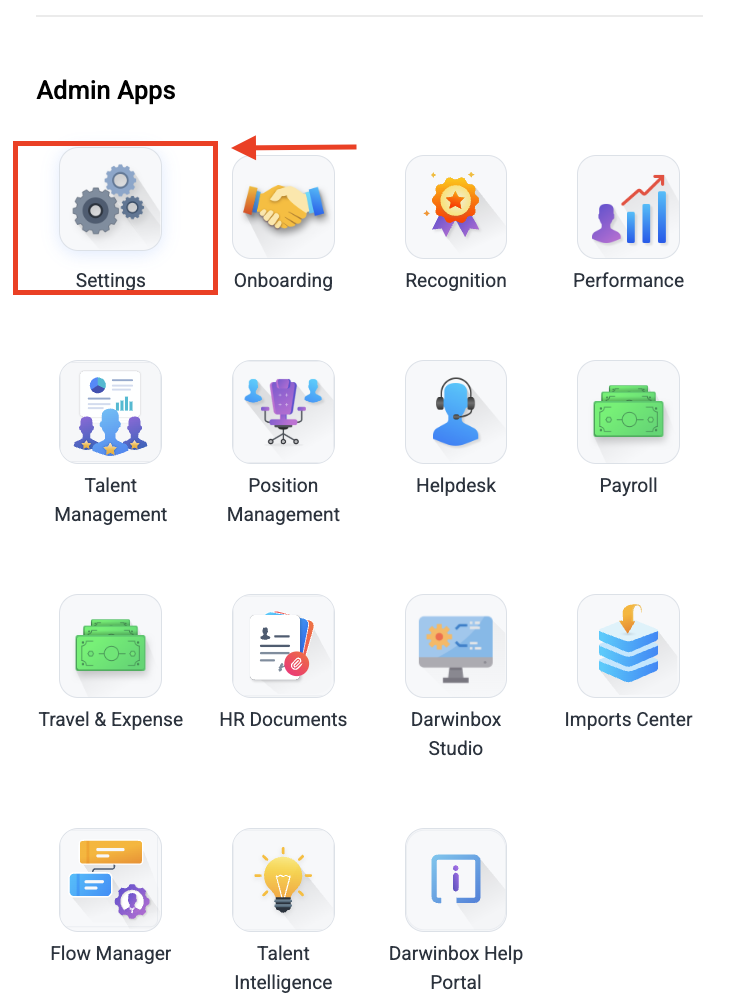Visit the Darwinbox Help Portal
The width and height of the screenshot is (740, 998).
(456, 880)
